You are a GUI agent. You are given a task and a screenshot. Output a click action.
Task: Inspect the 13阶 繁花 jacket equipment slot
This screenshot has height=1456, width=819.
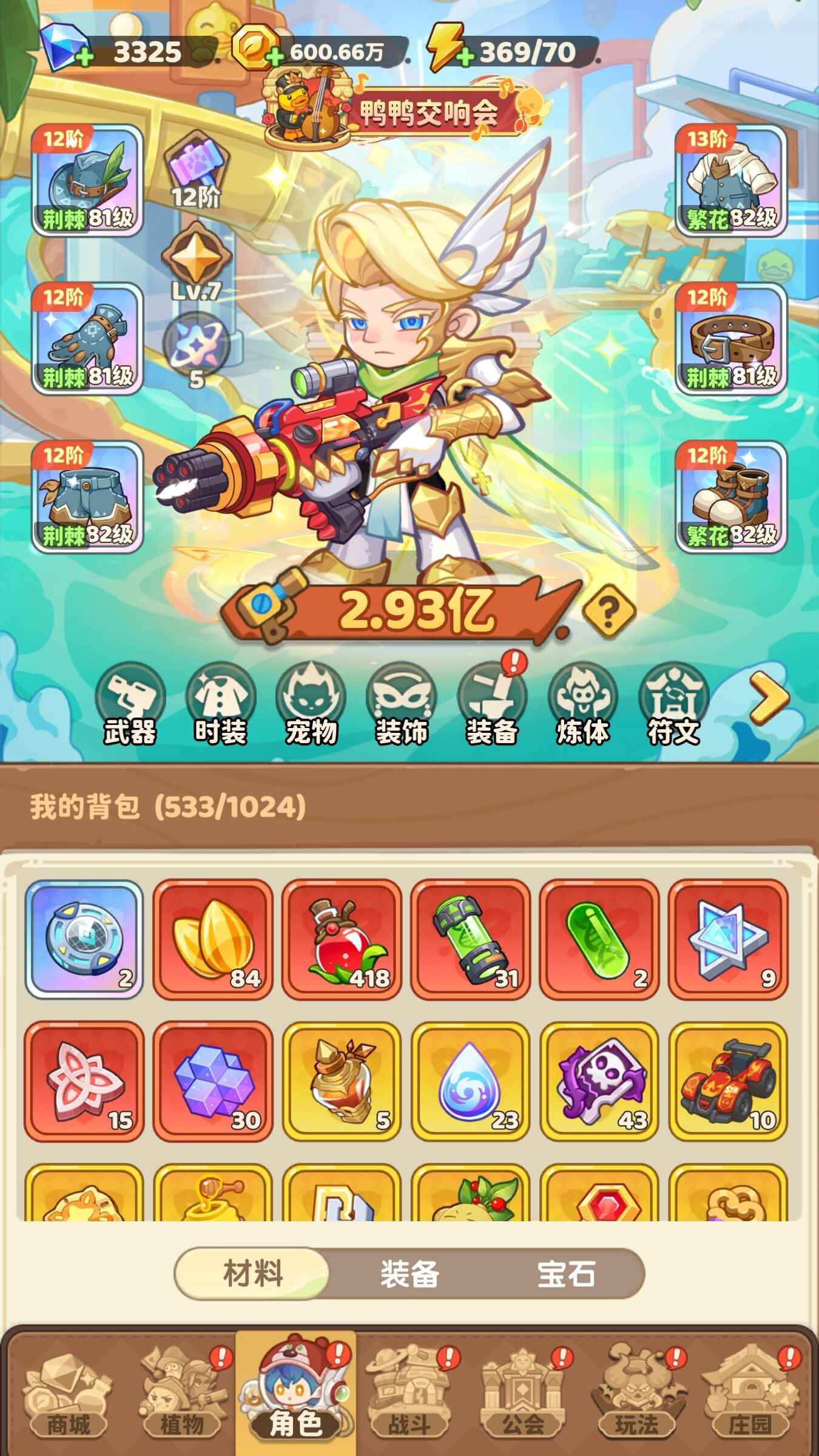point(731,181)
